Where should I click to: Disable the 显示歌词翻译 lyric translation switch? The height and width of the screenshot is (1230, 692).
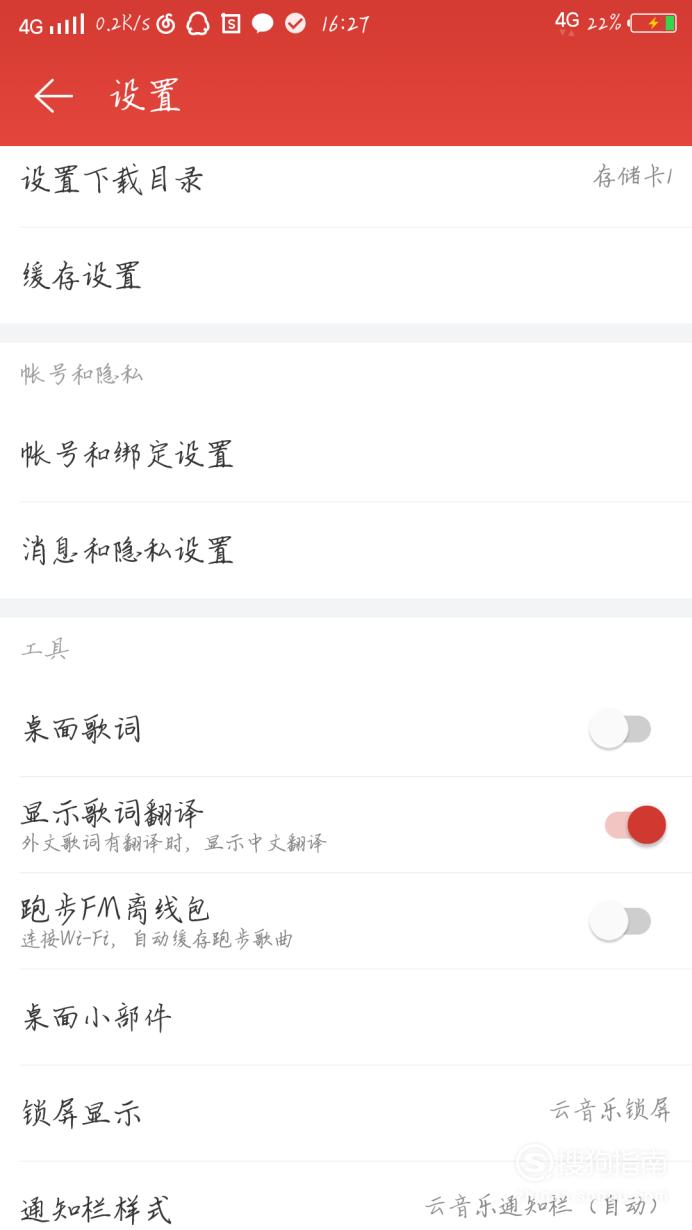click(636, 825)
